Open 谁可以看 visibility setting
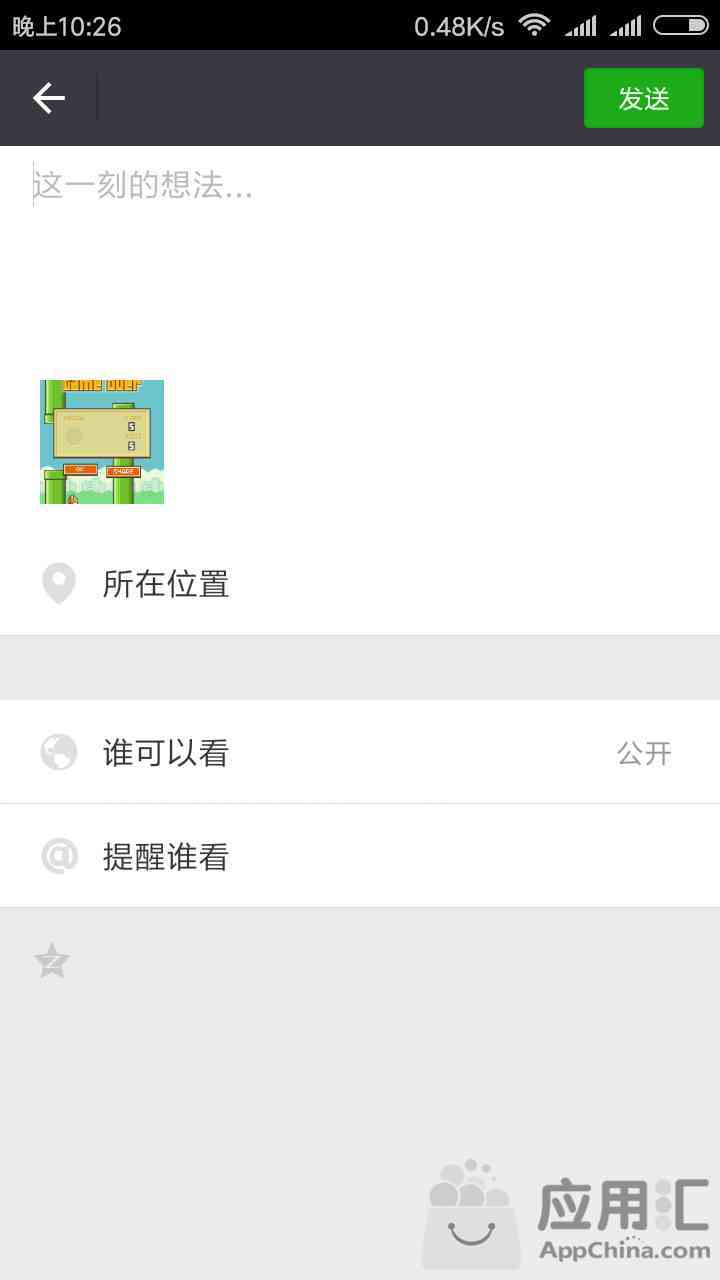The image size is (720, 1280). [360, 752]
